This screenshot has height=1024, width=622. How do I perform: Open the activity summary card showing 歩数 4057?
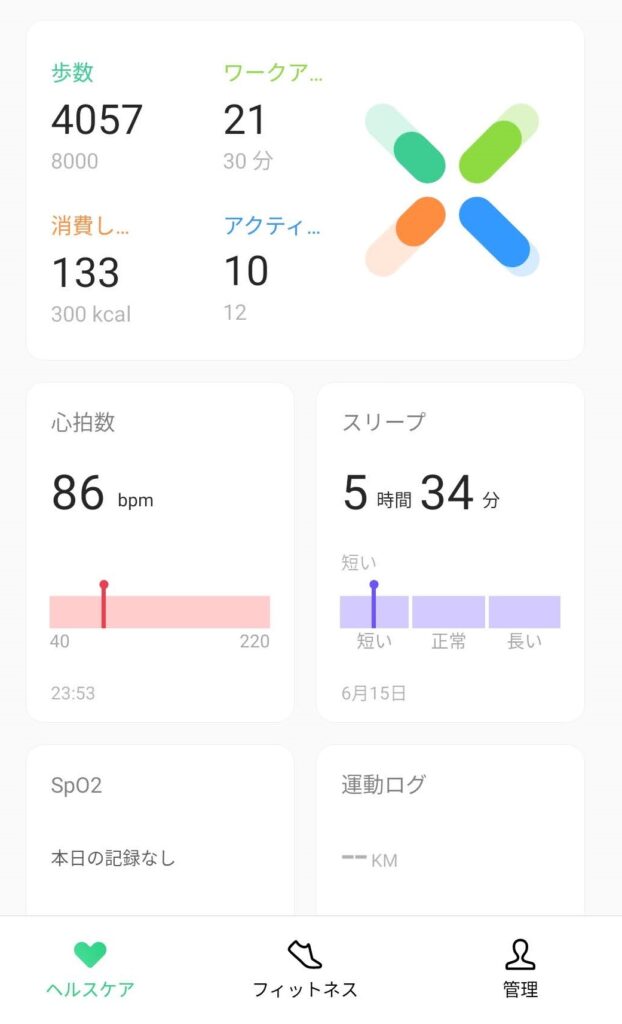305,190
